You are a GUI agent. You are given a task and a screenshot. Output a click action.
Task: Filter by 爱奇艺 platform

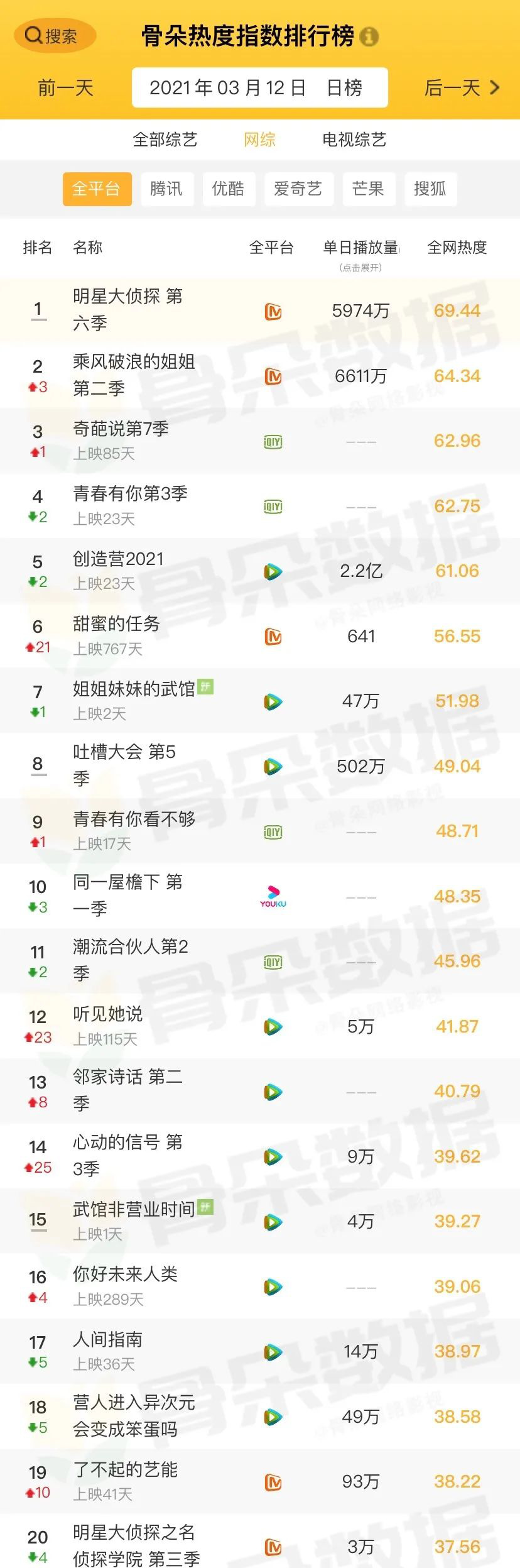click(x=298, y=189)
